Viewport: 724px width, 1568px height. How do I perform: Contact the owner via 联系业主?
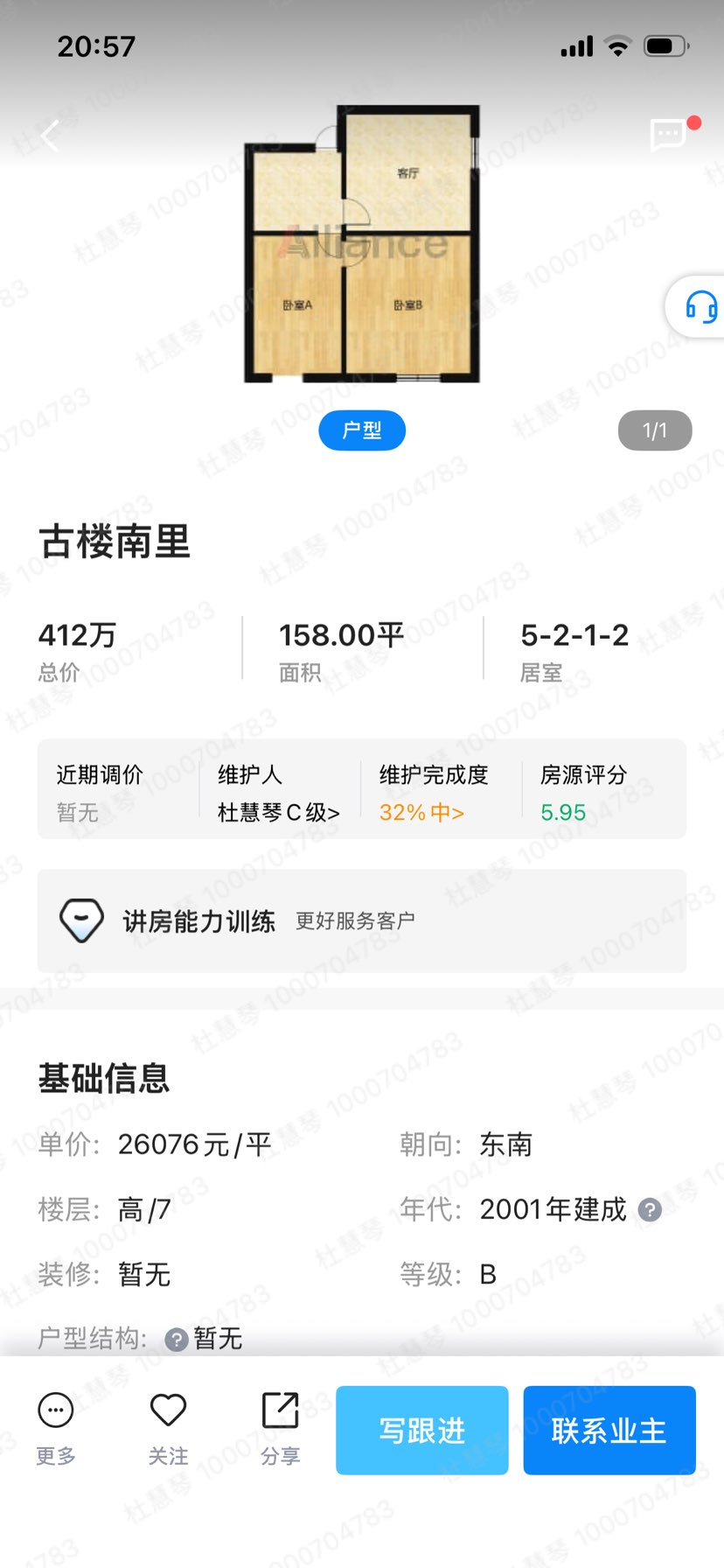[609, 1431]
